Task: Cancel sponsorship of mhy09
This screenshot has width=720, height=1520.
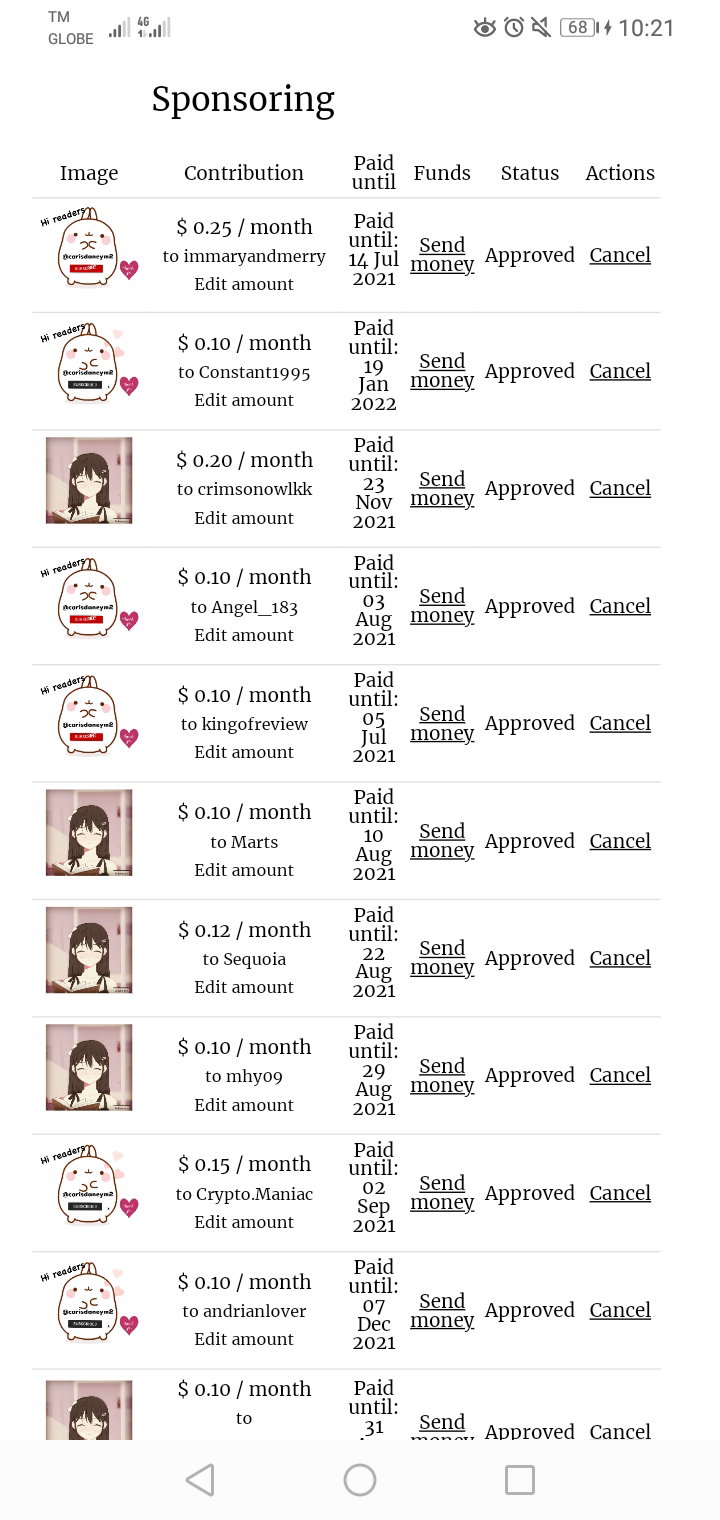Action: [620, 1075]
